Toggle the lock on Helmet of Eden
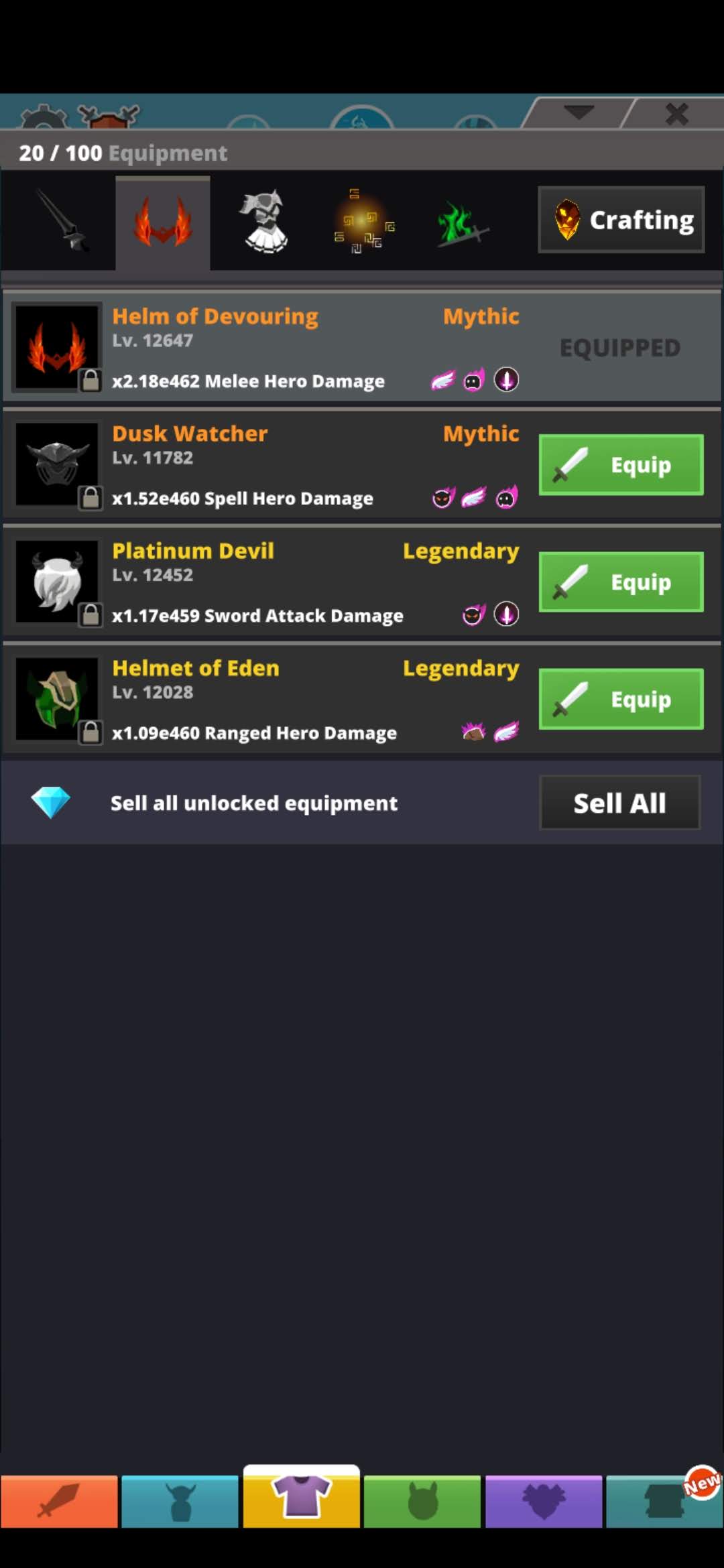Viewport: 724px width, 1568px height. coord(90,732)
